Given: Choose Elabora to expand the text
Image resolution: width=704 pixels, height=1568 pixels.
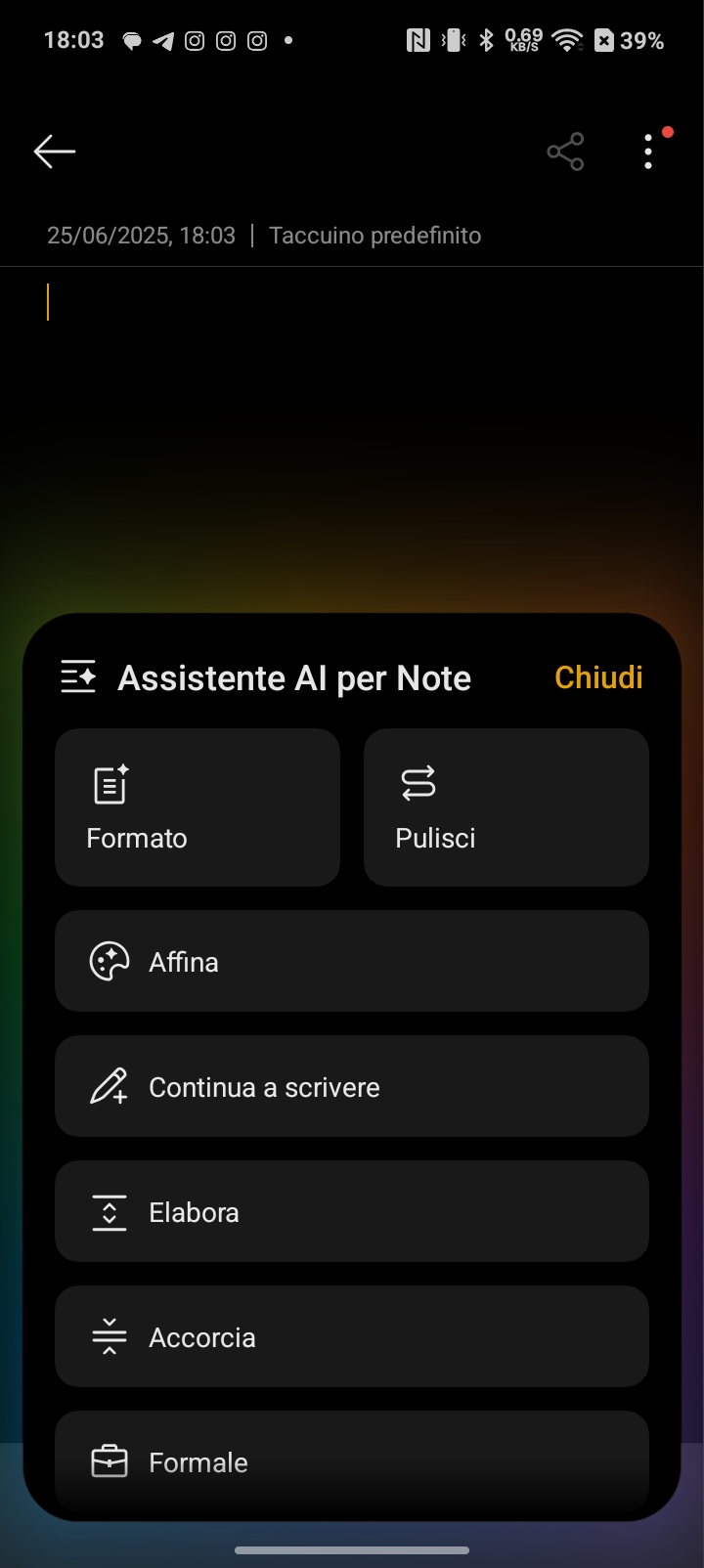Looking at the screenshot, I should pos(352,1211).
